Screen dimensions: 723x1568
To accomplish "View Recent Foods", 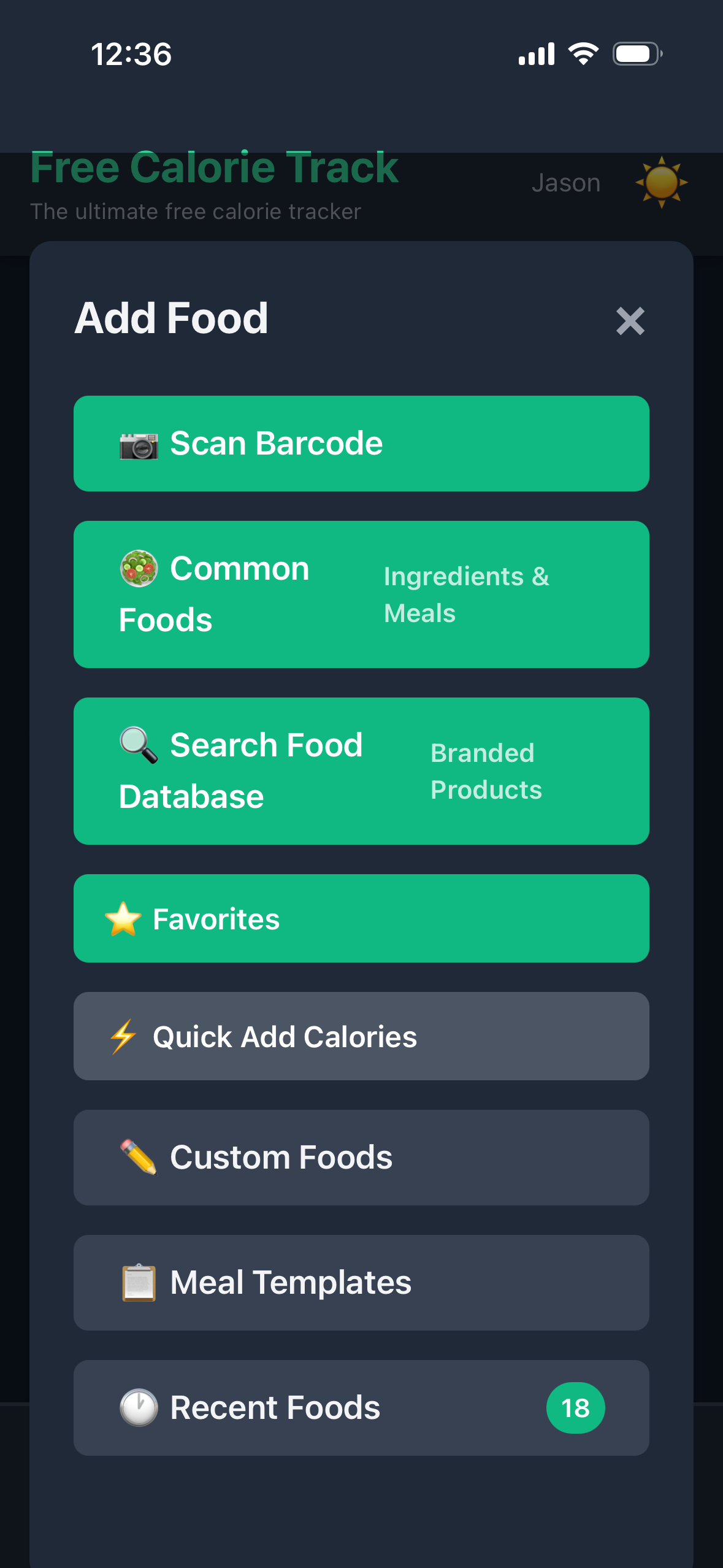I will click(x=361, y=1408).
